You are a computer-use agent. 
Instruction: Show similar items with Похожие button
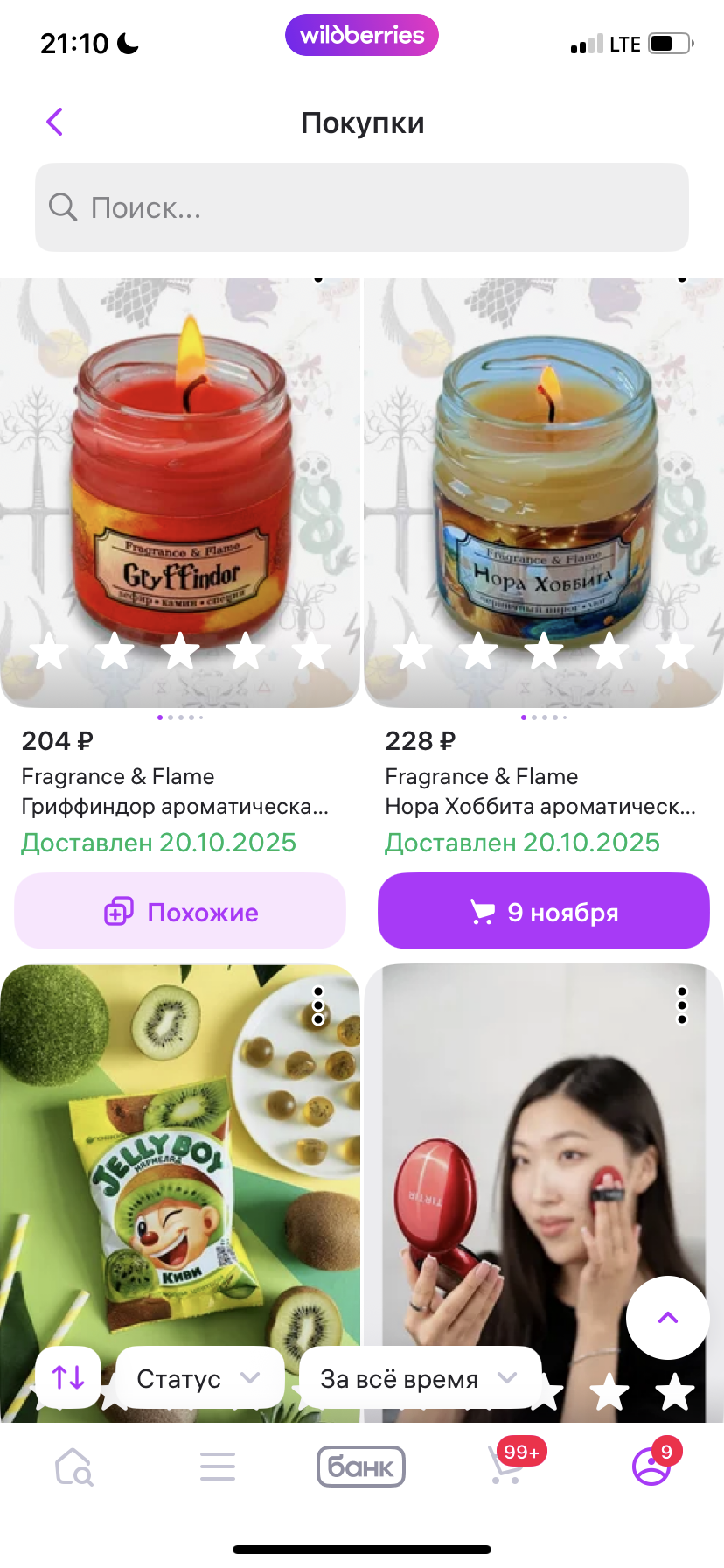point(180,912)
